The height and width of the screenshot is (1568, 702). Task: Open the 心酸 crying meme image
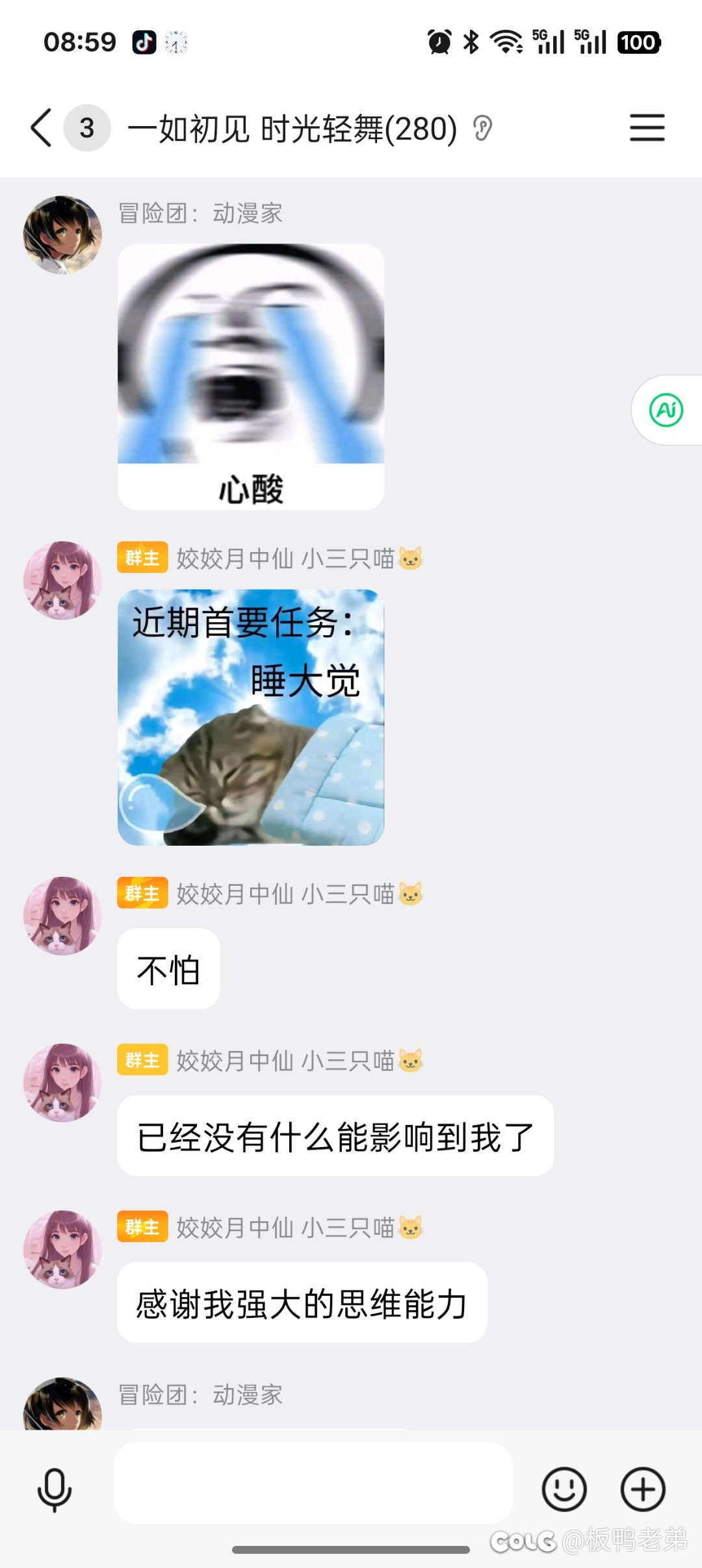tap(251, 376)
